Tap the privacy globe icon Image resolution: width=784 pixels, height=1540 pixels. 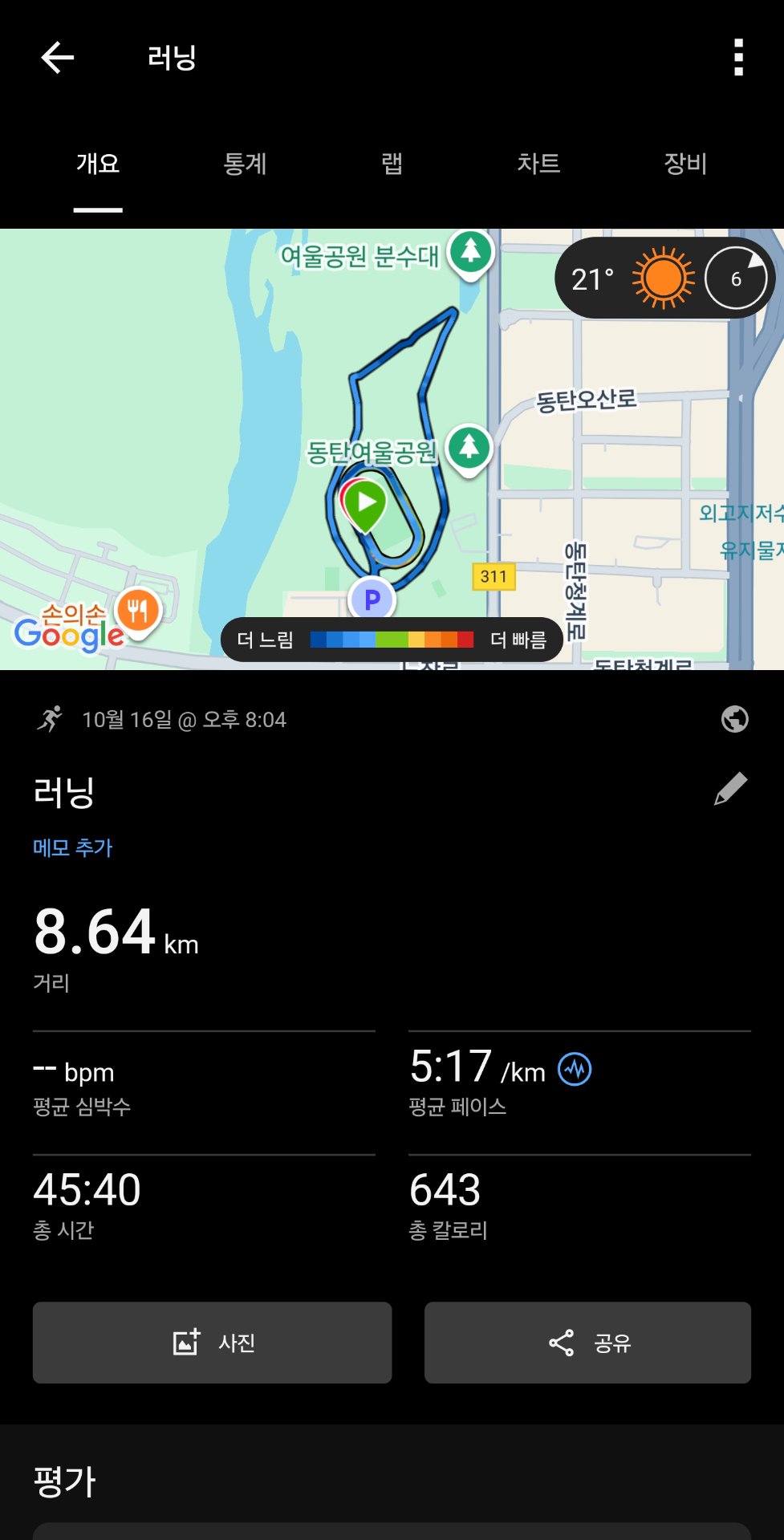734,720
